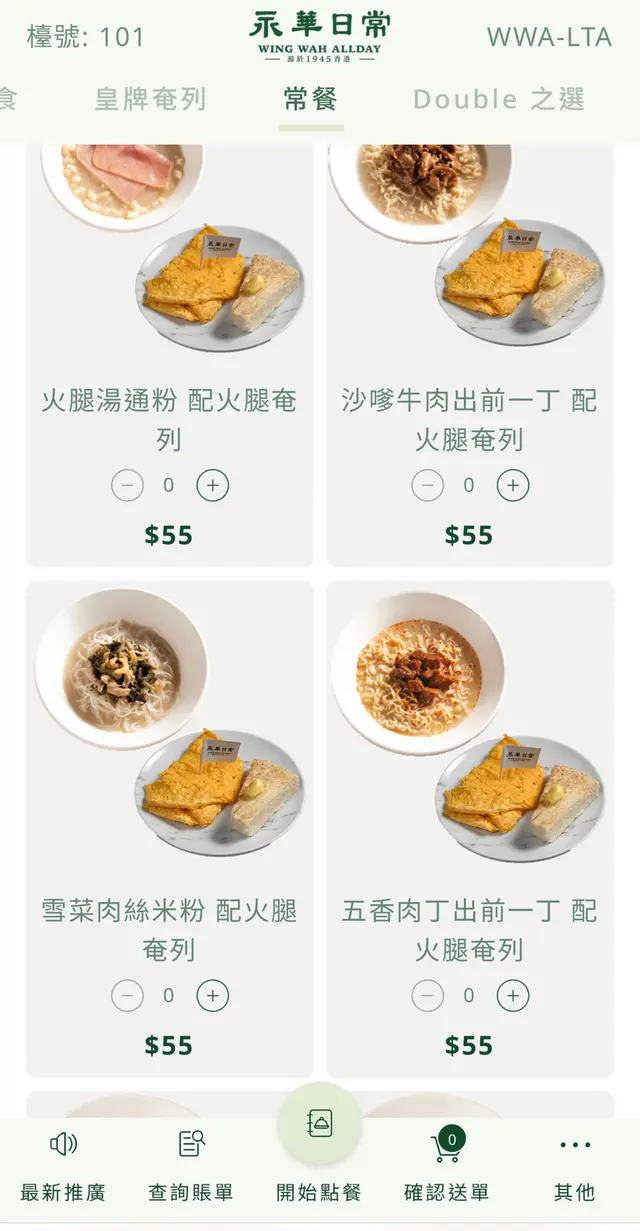
Task: Decrease quantity of 火腿湯通粉 配火腿奄列
Action: click(127, 486)
